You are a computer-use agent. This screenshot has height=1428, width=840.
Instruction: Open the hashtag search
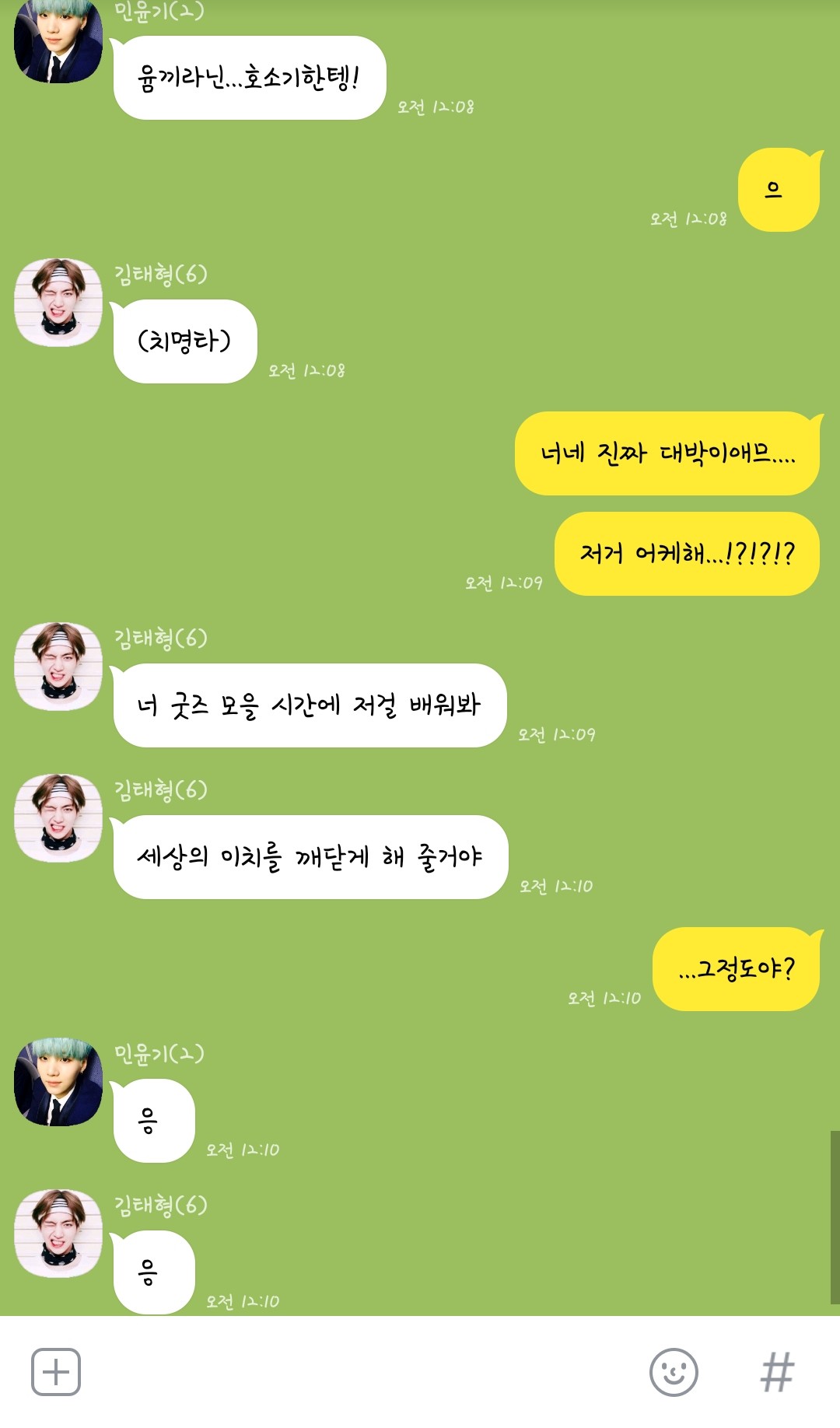pos(777,1372)
